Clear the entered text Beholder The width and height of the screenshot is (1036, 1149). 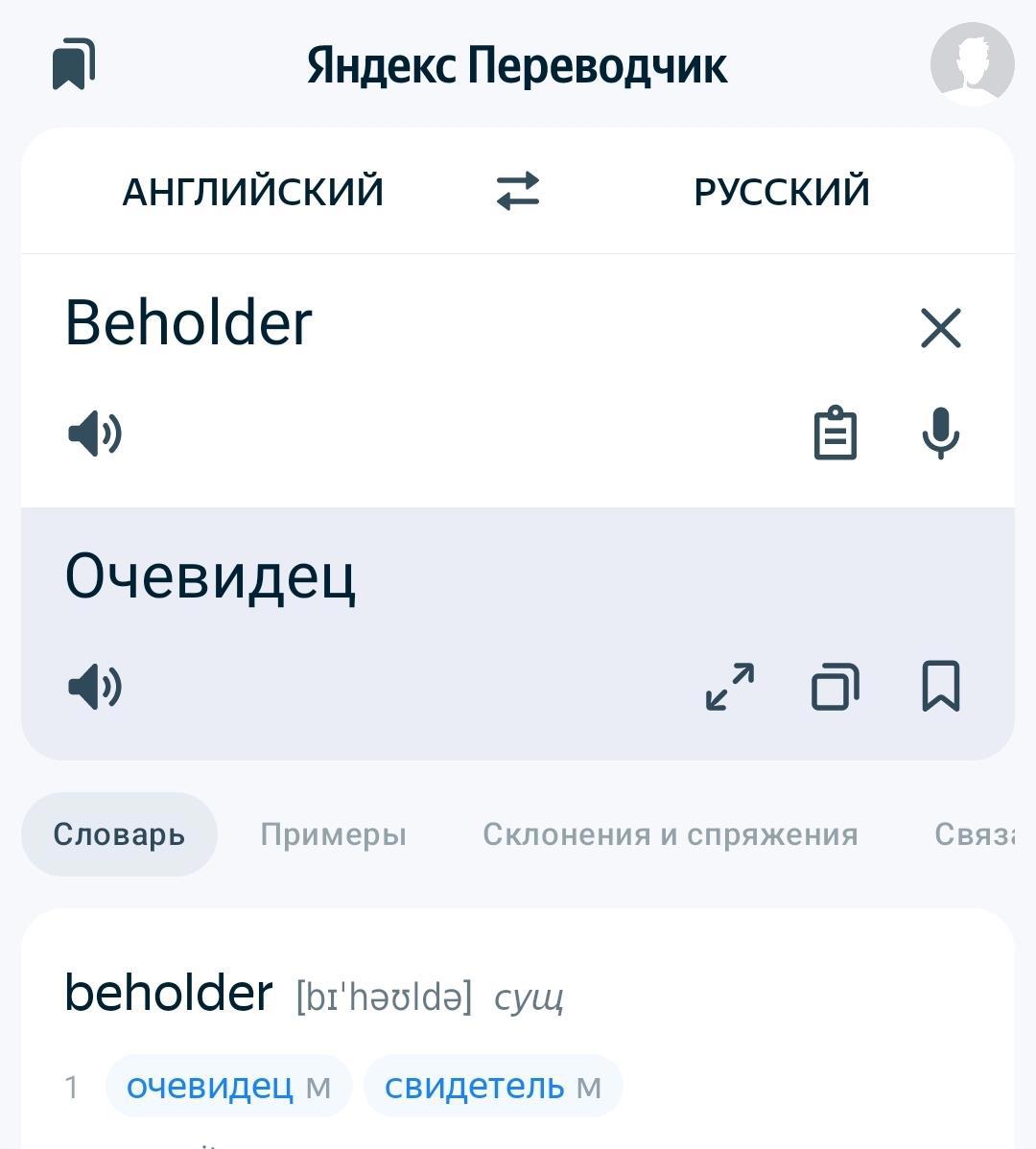tap(940, 328)
